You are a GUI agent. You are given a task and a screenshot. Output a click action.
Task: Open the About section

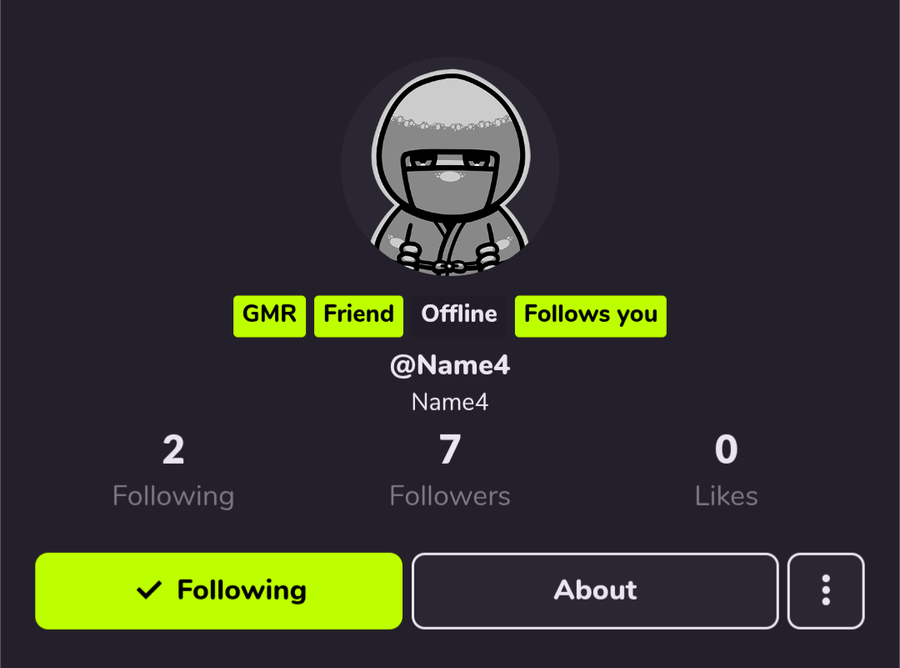[x=595, y=591]
